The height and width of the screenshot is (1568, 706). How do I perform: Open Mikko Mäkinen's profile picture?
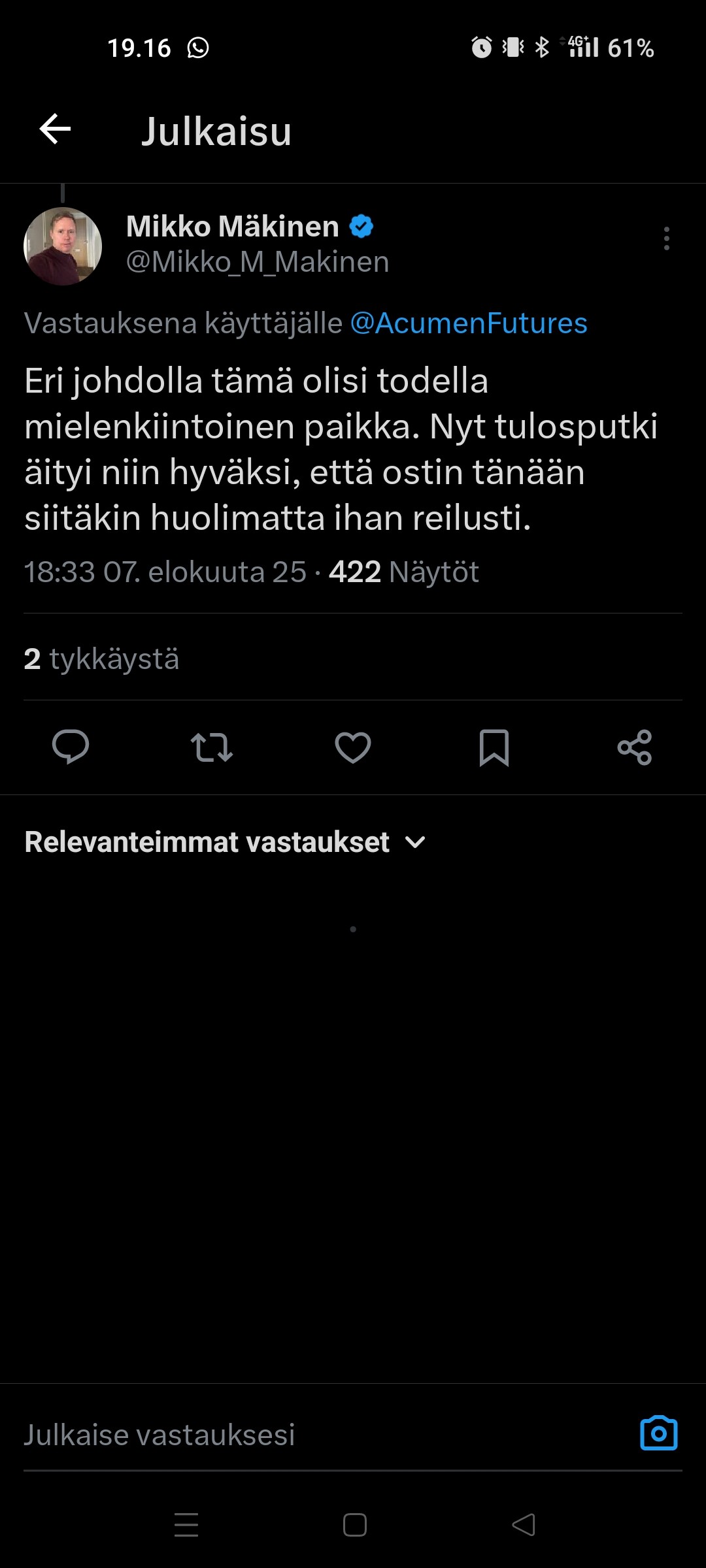point(63,246)
